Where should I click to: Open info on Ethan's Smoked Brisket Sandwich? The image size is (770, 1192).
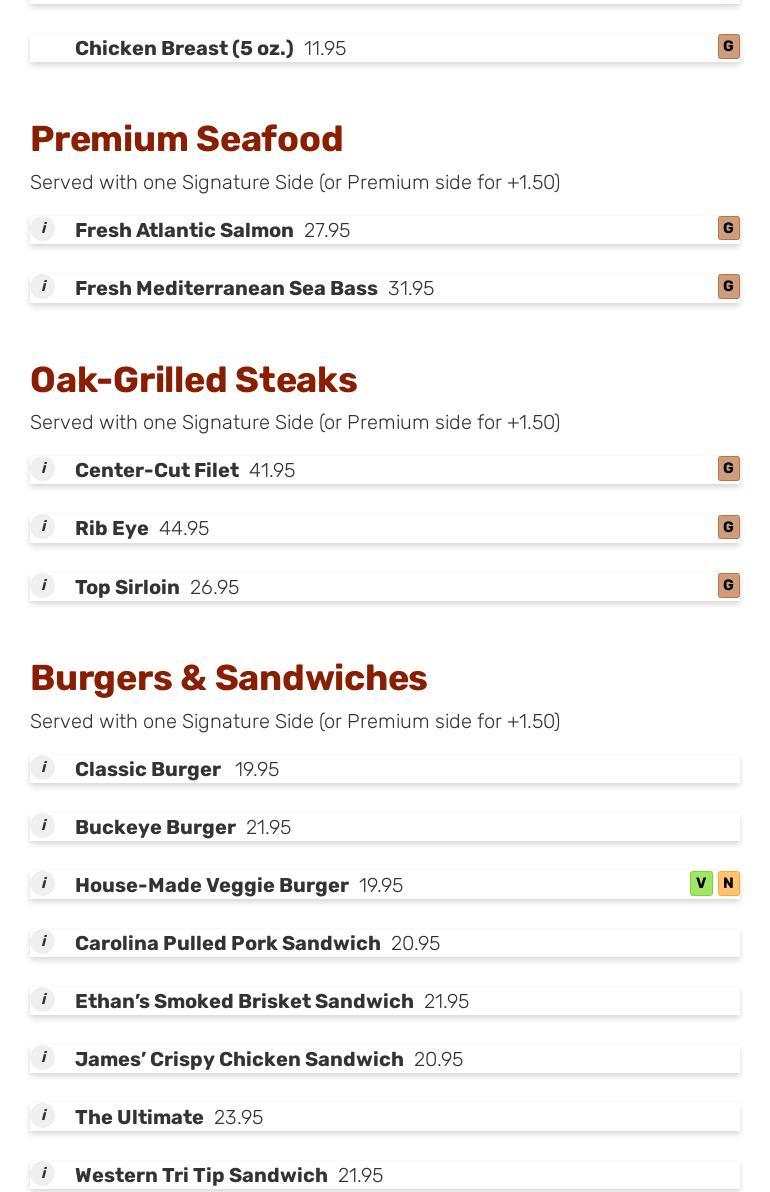[44, 1000]
